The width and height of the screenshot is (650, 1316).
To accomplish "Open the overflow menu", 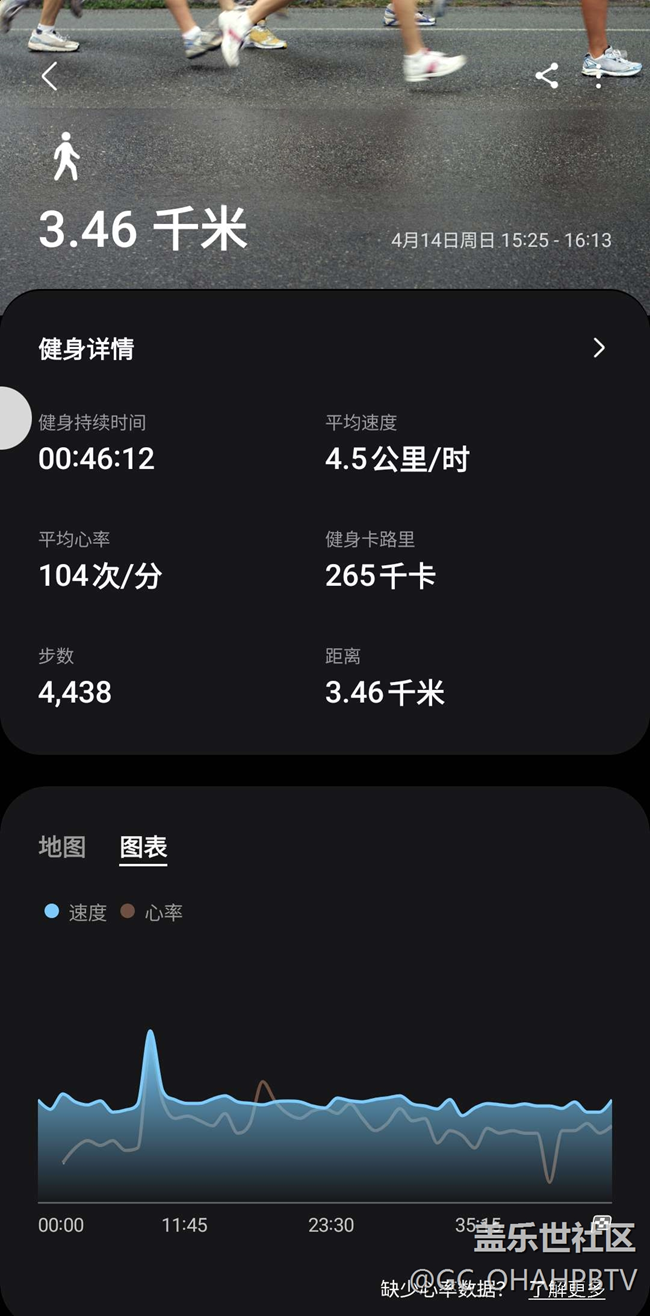I will tap(598, 76).
